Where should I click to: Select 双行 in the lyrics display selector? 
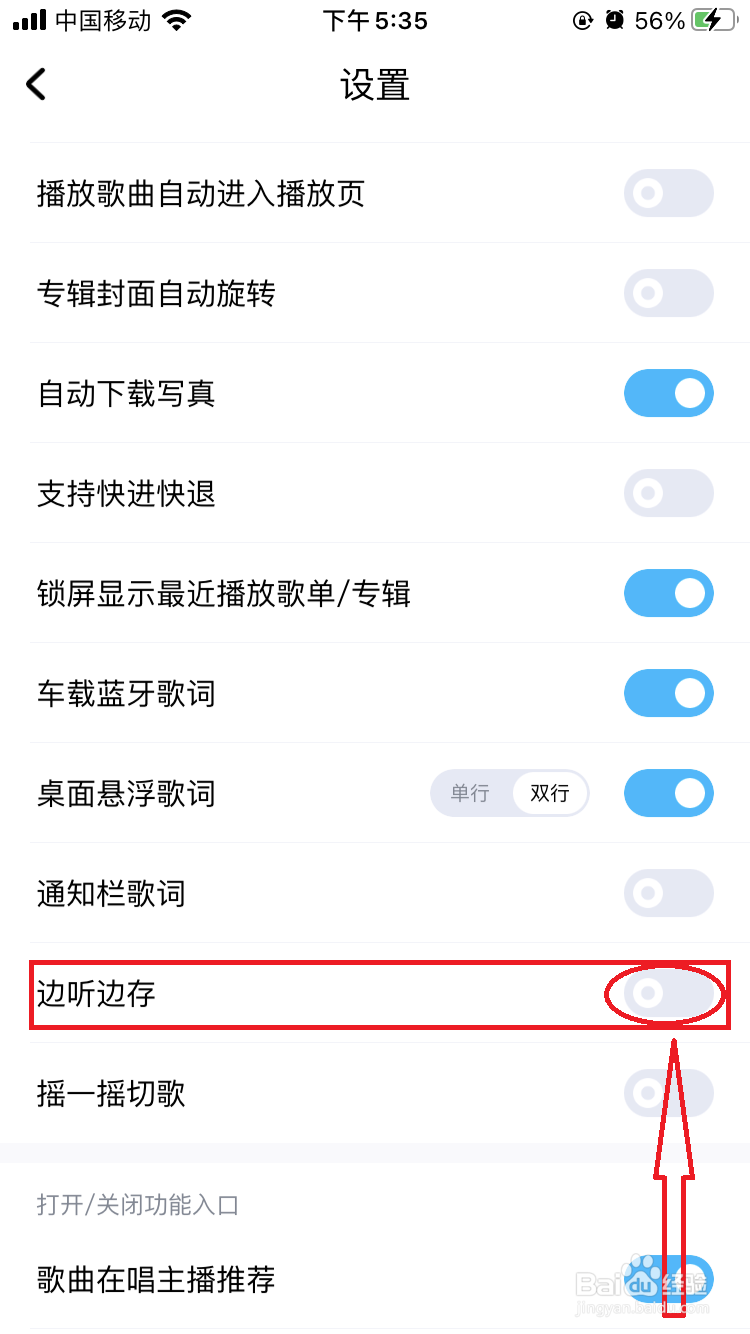[550, 793]
